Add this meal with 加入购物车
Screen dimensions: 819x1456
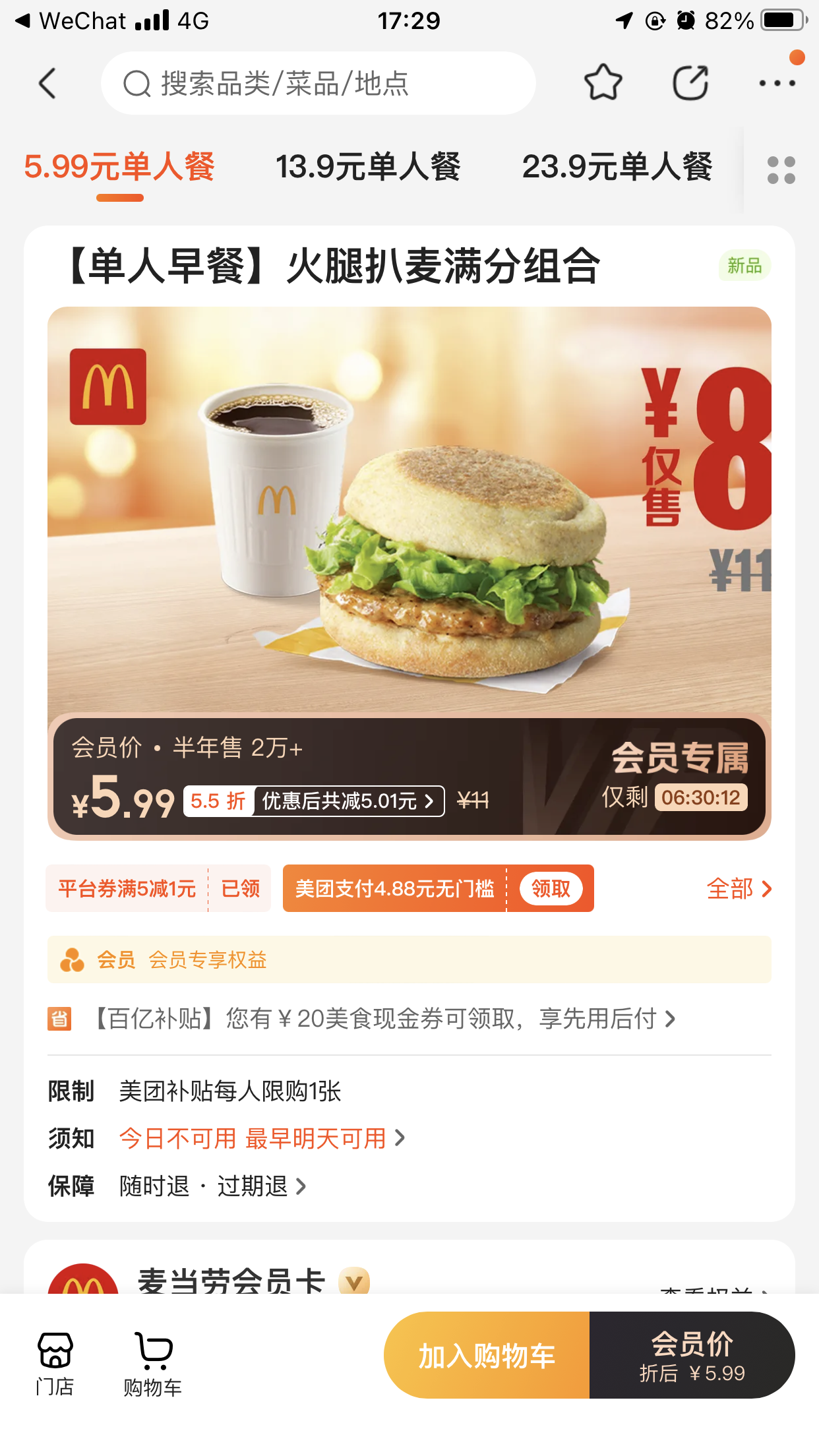pos(487,1356)
